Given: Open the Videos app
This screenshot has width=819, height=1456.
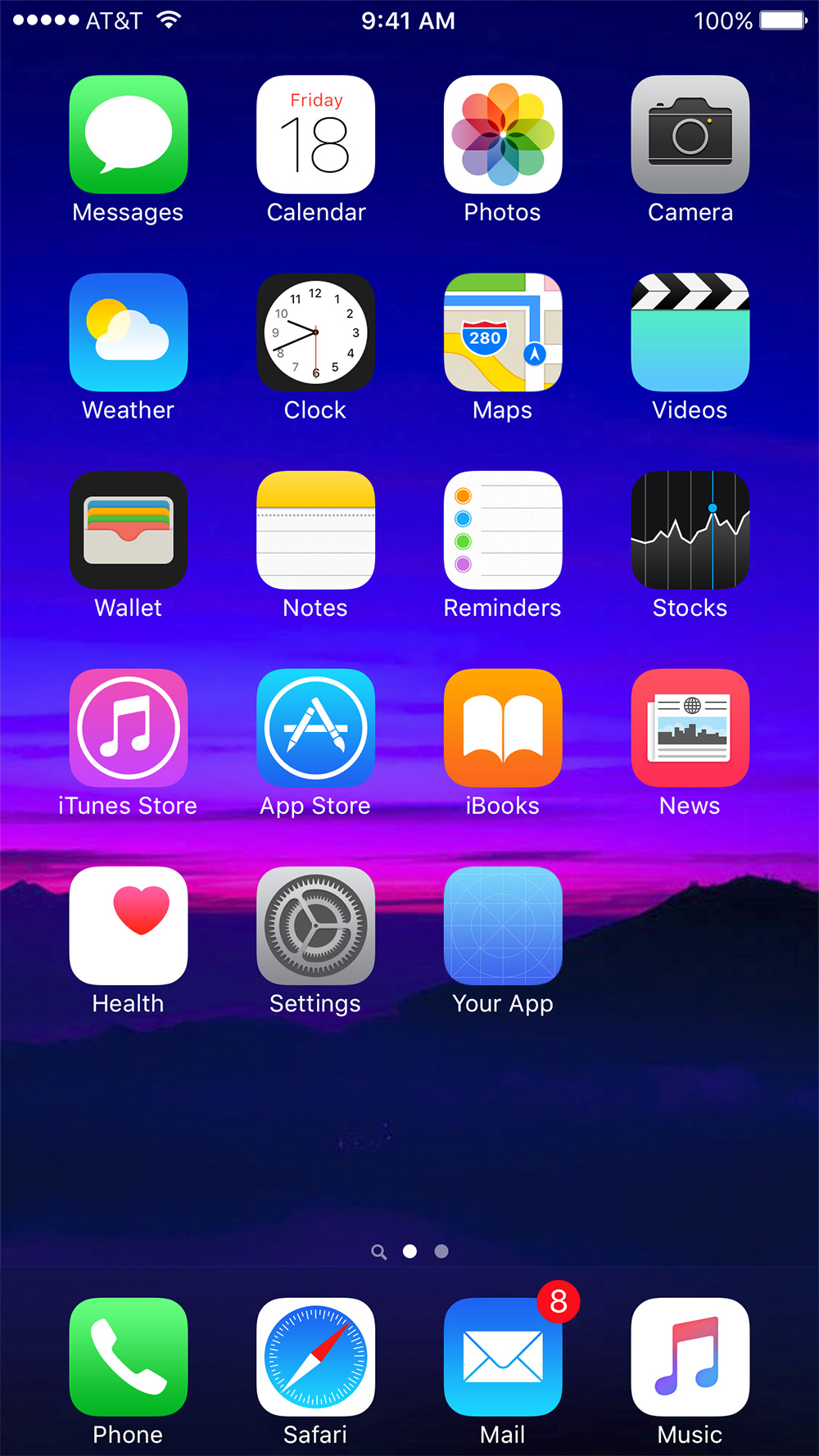Looking at the screenshot, I should [690, 332].
